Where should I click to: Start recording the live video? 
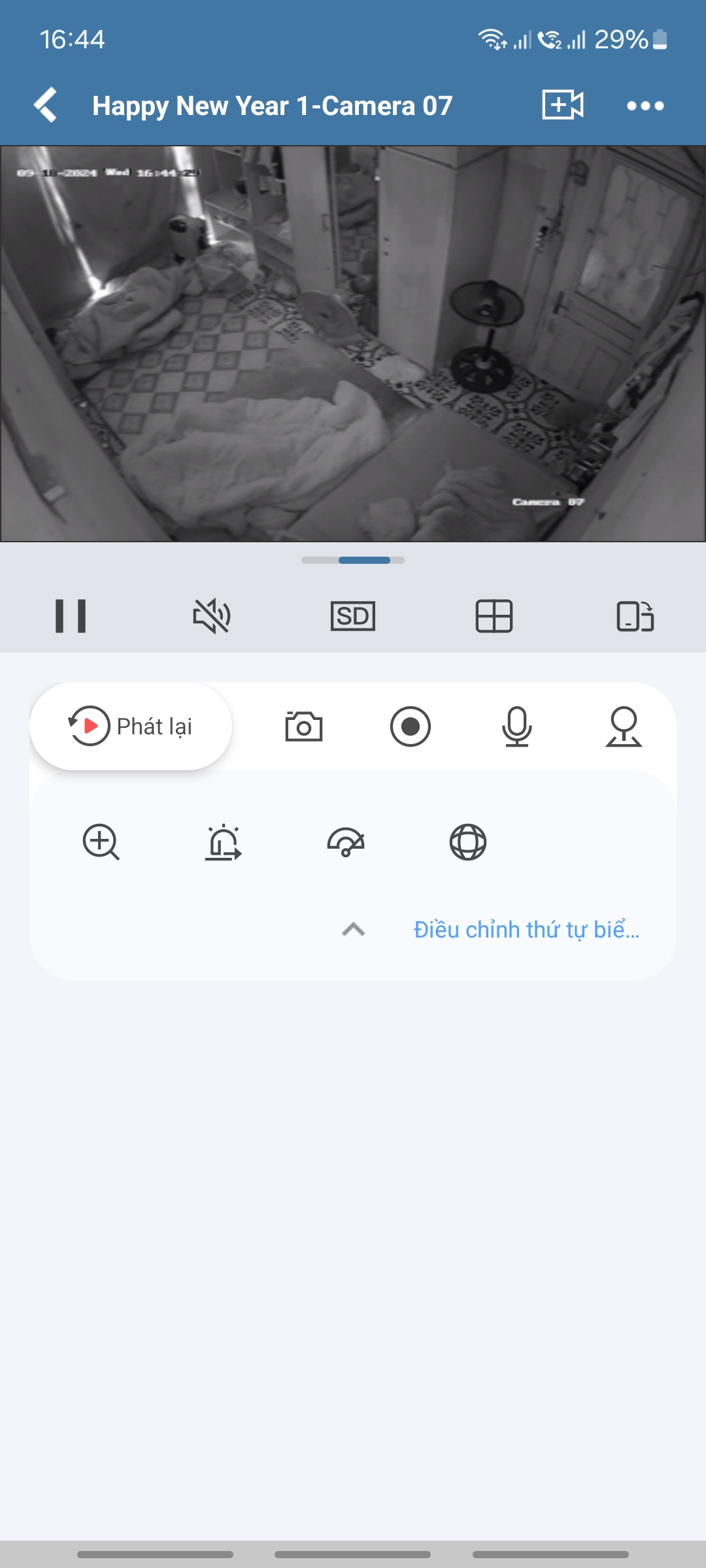[411, 727]
